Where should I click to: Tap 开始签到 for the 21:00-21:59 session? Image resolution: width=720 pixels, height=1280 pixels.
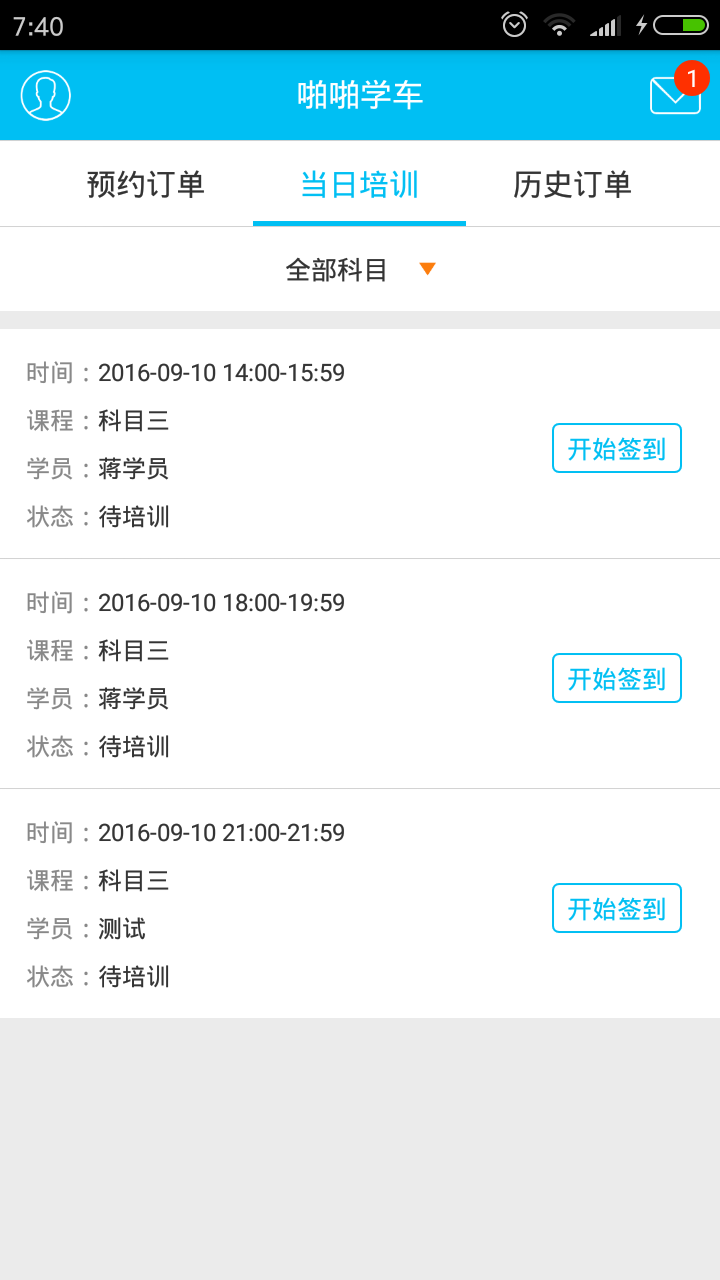(616, 908)
